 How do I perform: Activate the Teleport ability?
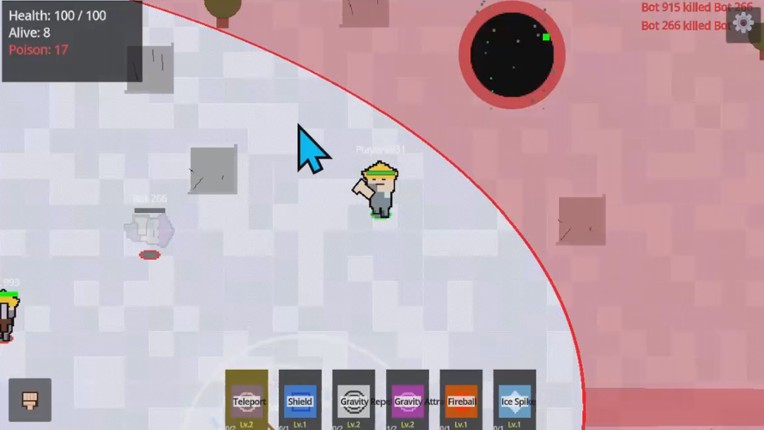247,401
